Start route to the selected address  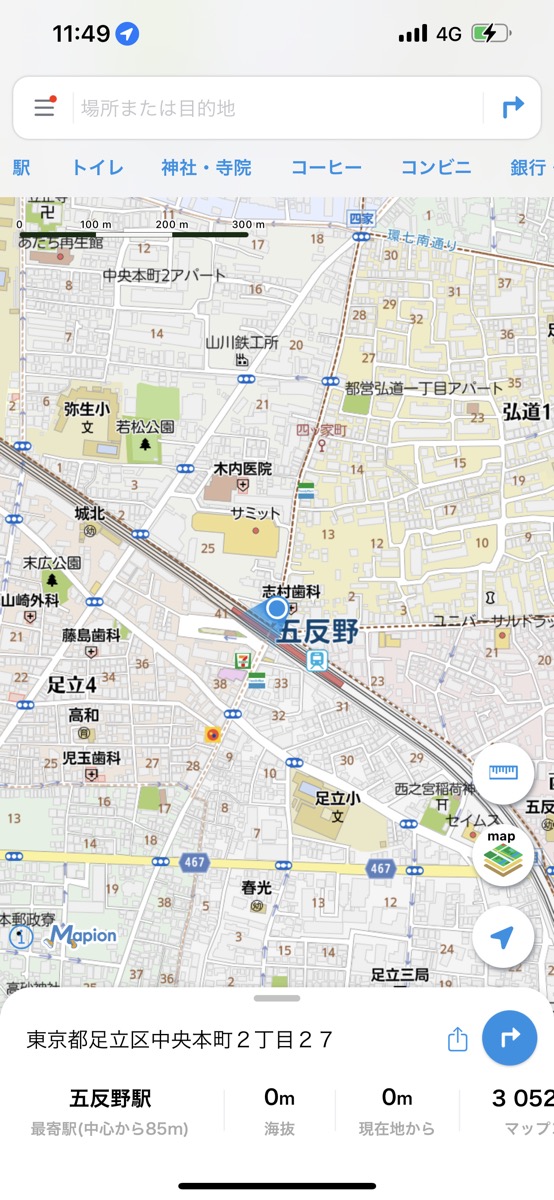click(510, 1039)
